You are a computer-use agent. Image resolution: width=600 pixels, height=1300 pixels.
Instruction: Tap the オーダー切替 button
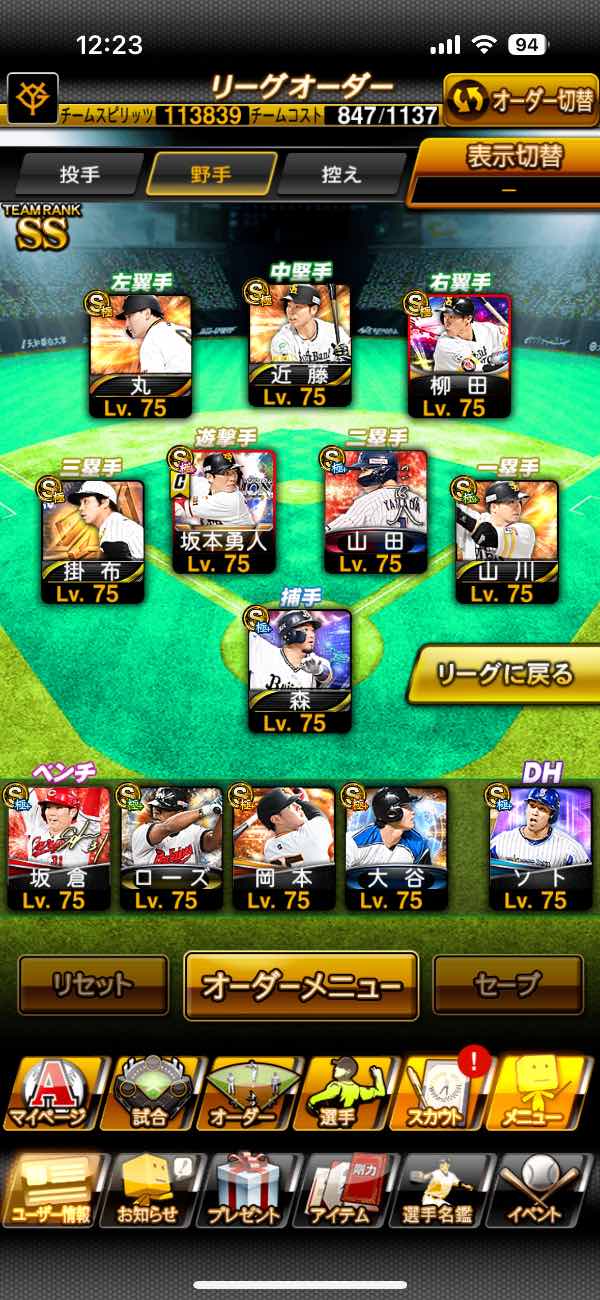520,100
